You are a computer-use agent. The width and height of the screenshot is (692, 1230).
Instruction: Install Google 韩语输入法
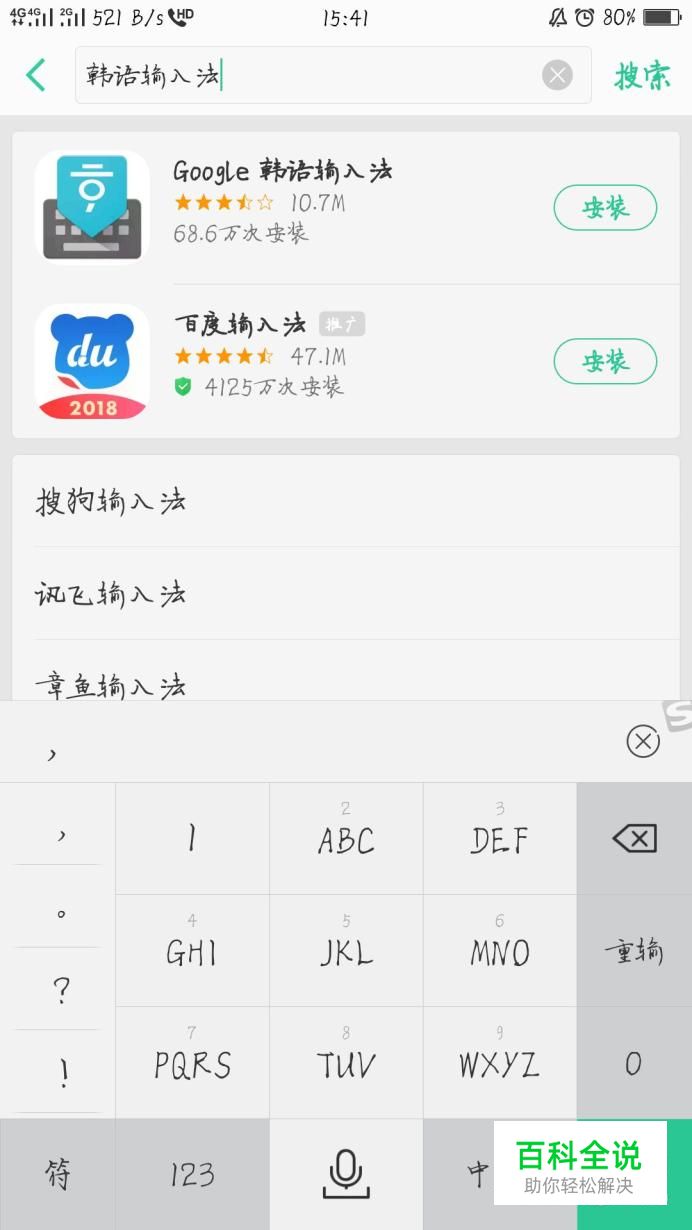pos(605,207)
